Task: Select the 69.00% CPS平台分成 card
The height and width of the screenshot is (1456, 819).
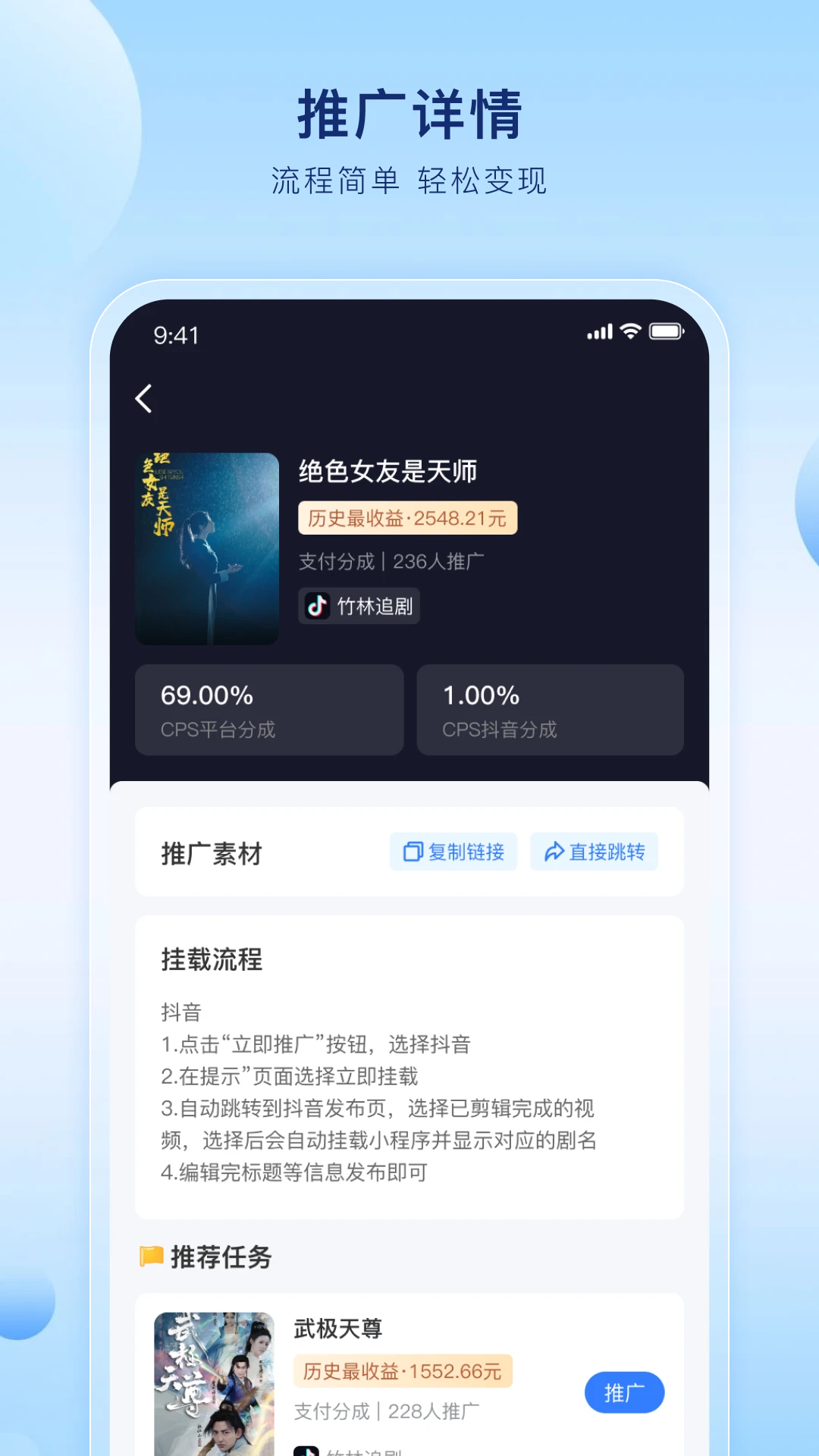Action: (x=268, y=710)
